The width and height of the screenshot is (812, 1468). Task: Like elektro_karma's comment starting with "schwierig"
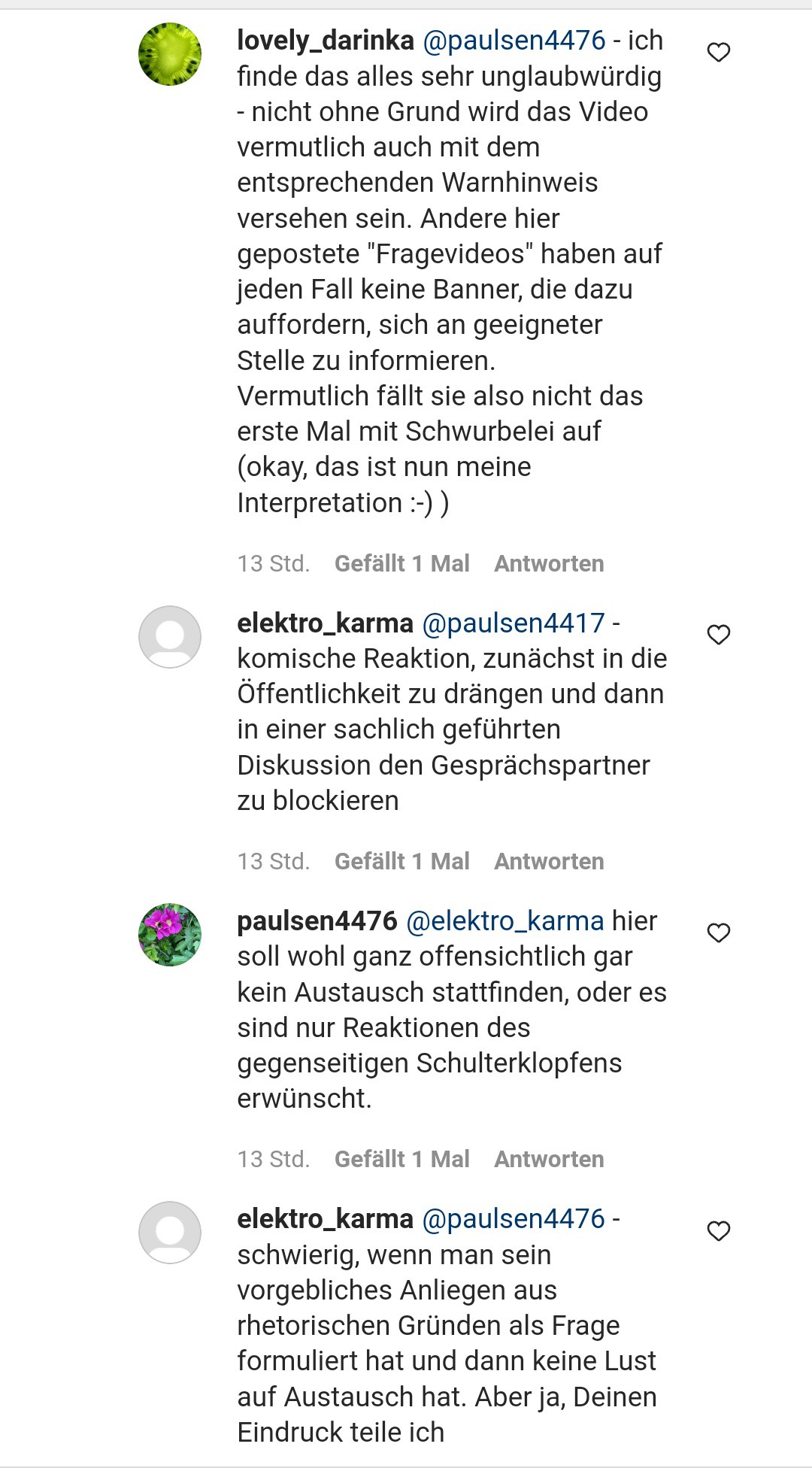[x=719, y=1231]
